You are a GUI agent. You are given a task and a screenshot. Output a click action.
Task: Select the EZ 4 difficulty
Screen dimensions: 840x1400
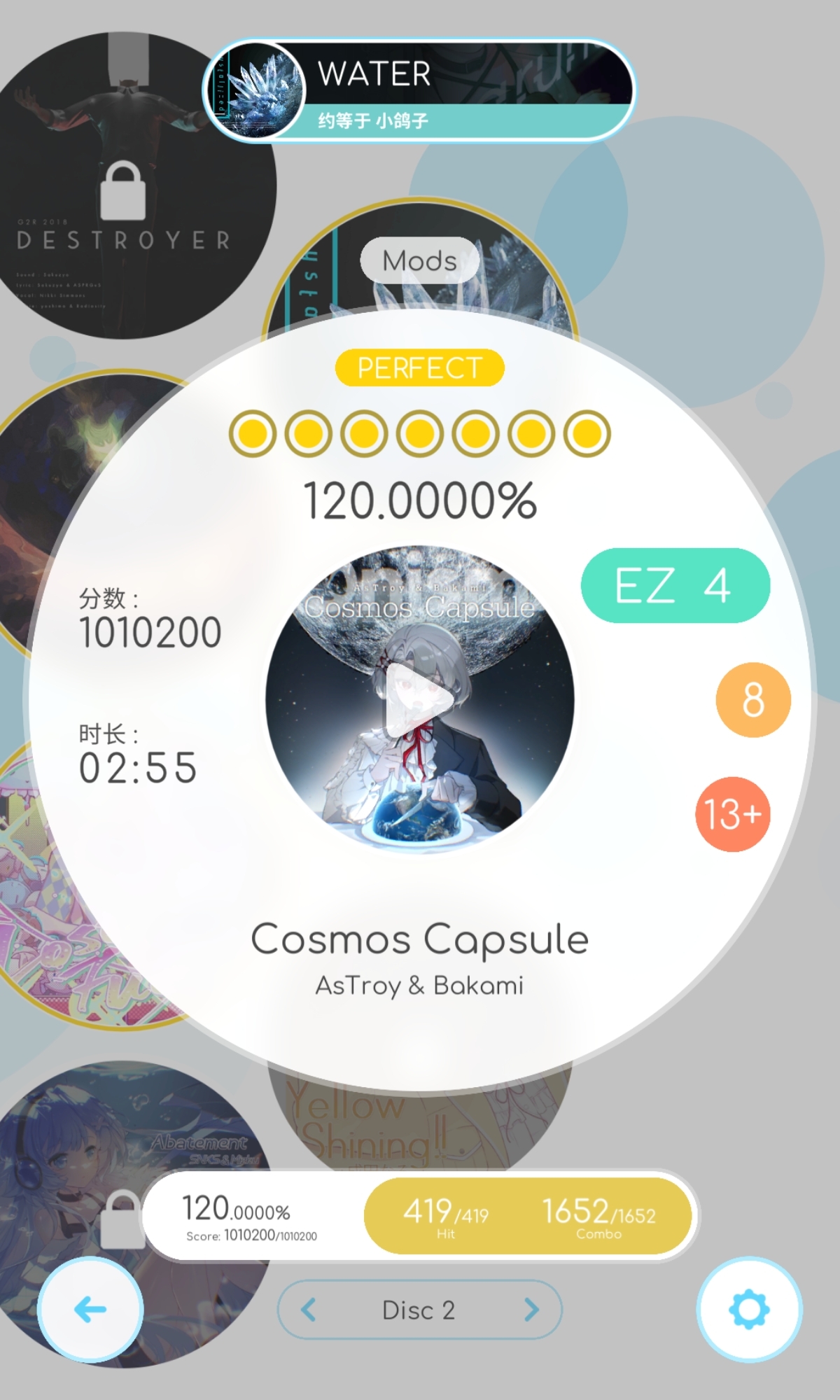click(675, 586)
